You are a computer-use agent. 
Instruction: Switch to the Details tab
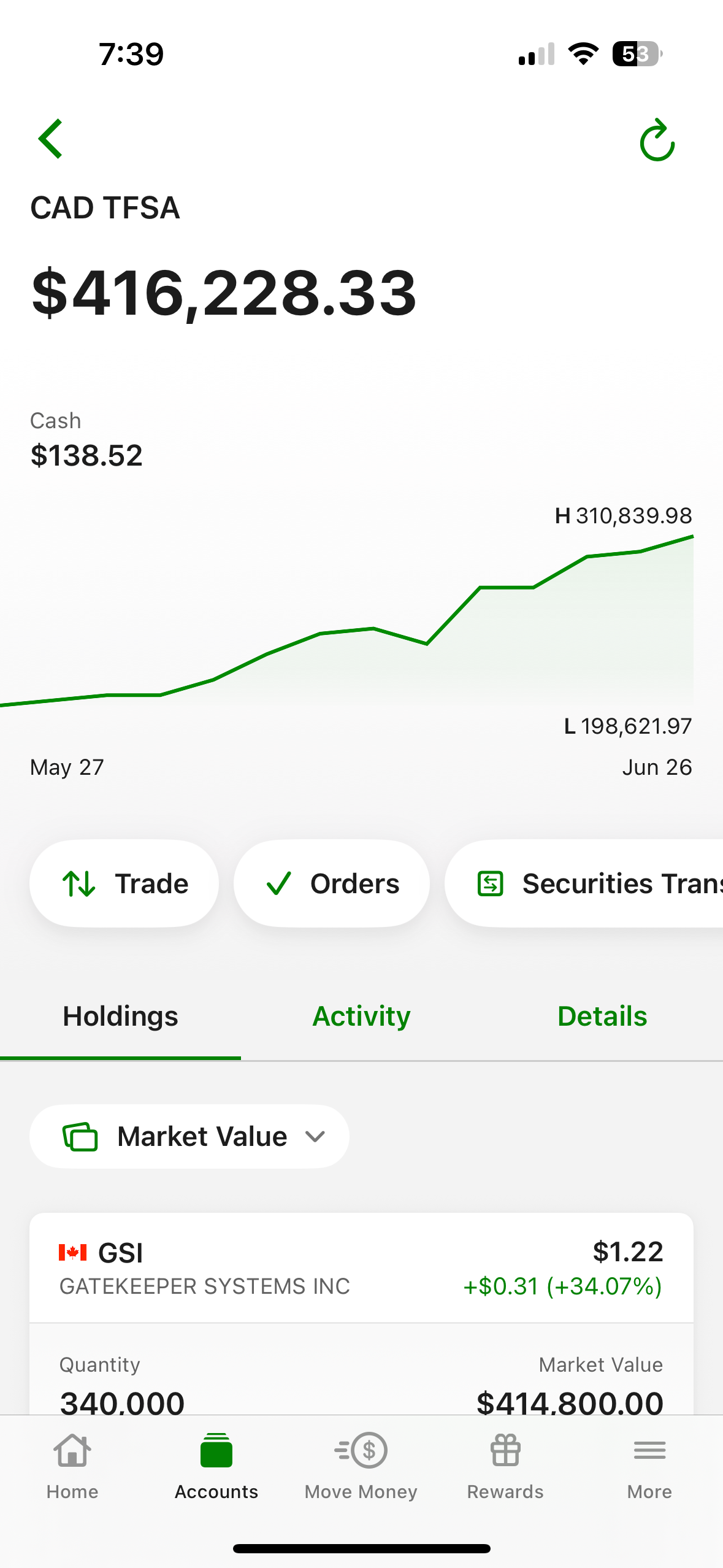(602, 1017)
